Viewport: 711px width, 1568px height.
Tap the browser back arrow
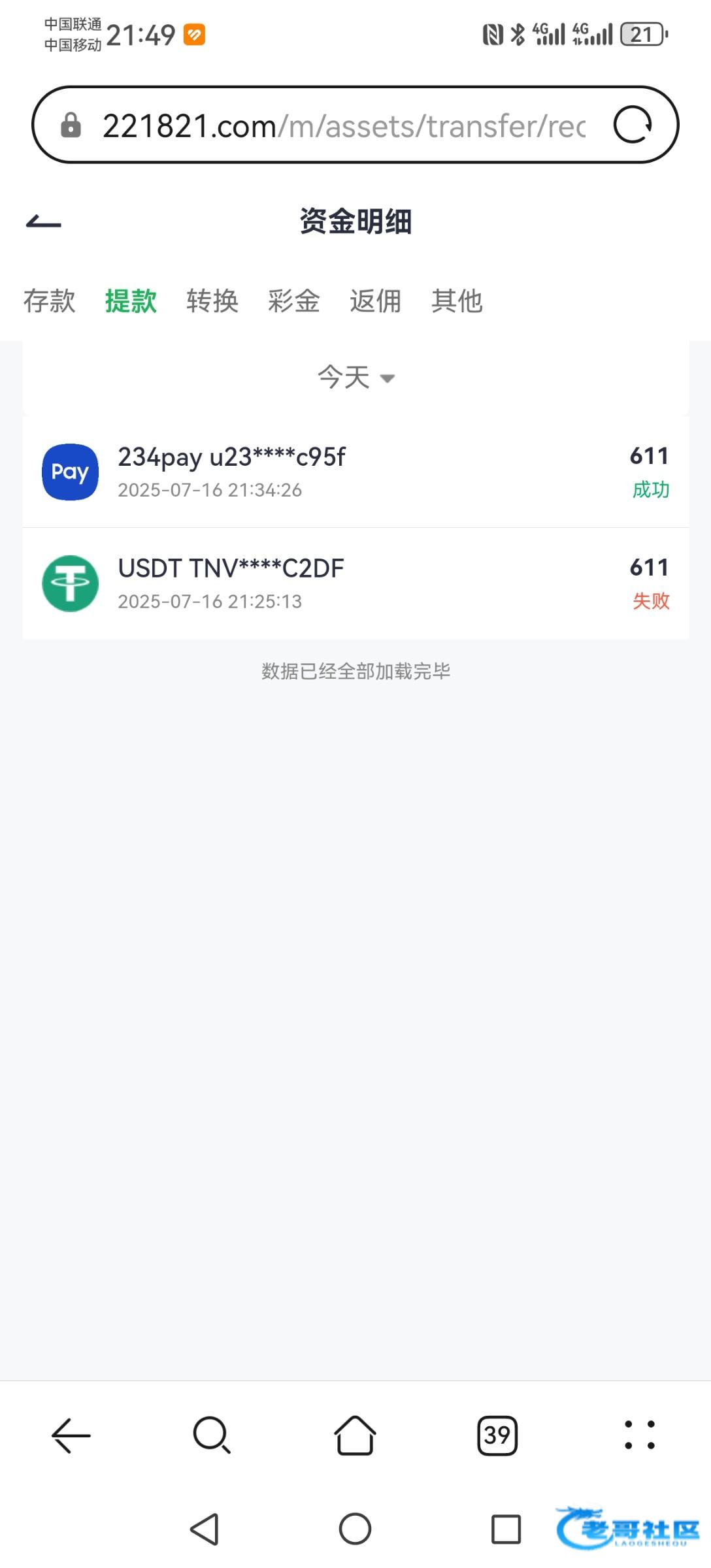pos(71,1435)
